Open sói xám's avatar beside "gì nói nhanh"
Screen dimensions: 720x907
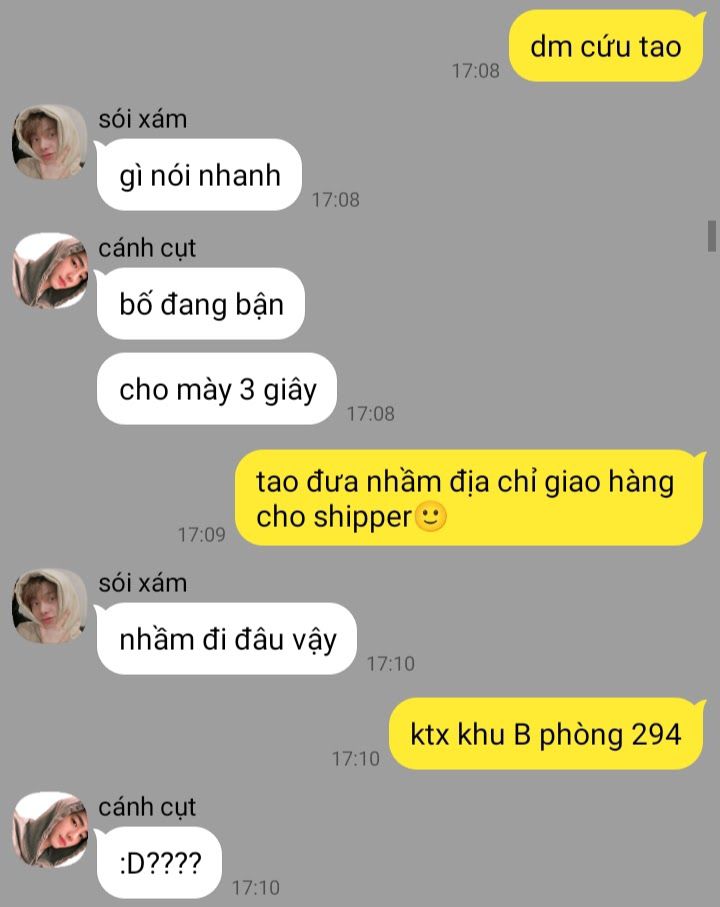[50, 142]
